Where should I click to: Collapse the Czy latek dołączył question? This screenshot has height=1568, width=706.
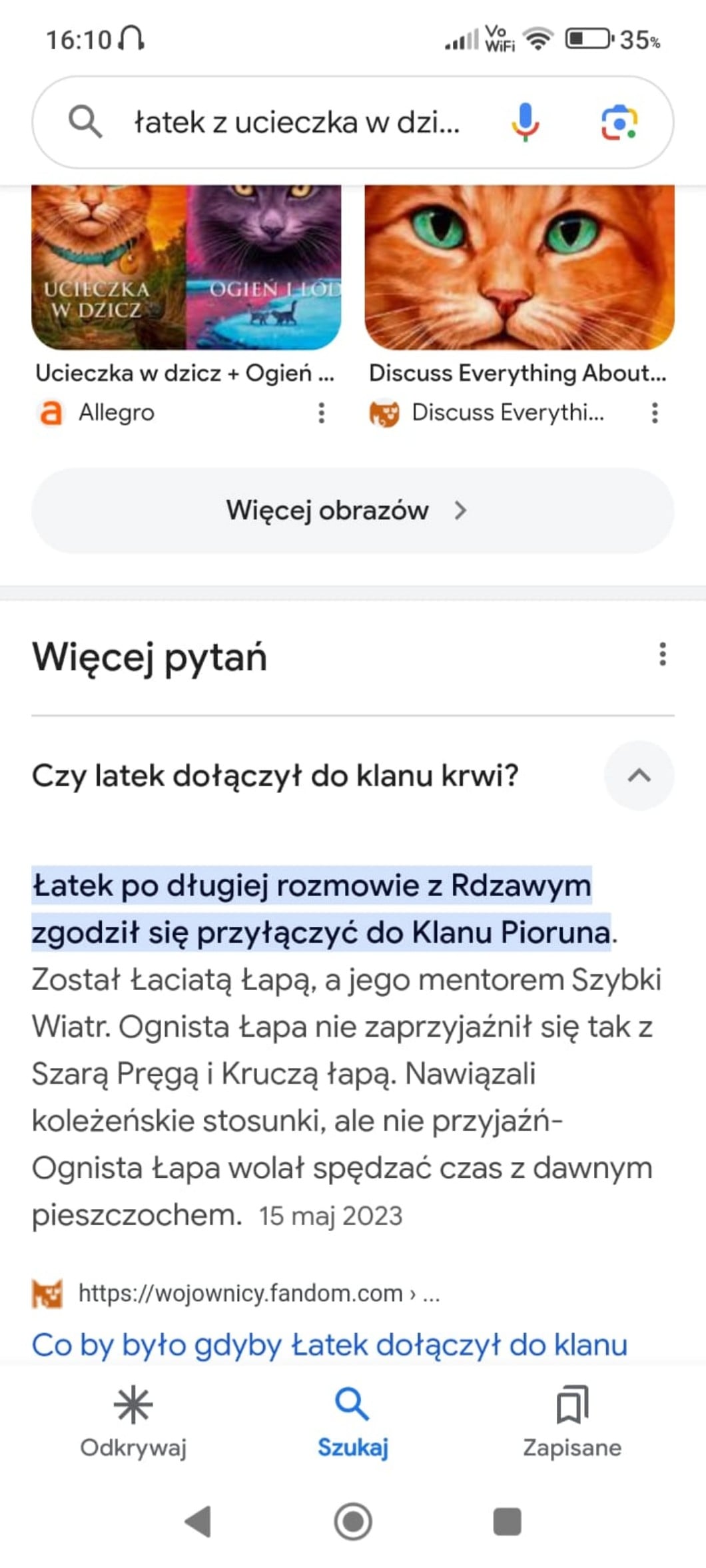[x=639, y=776]
